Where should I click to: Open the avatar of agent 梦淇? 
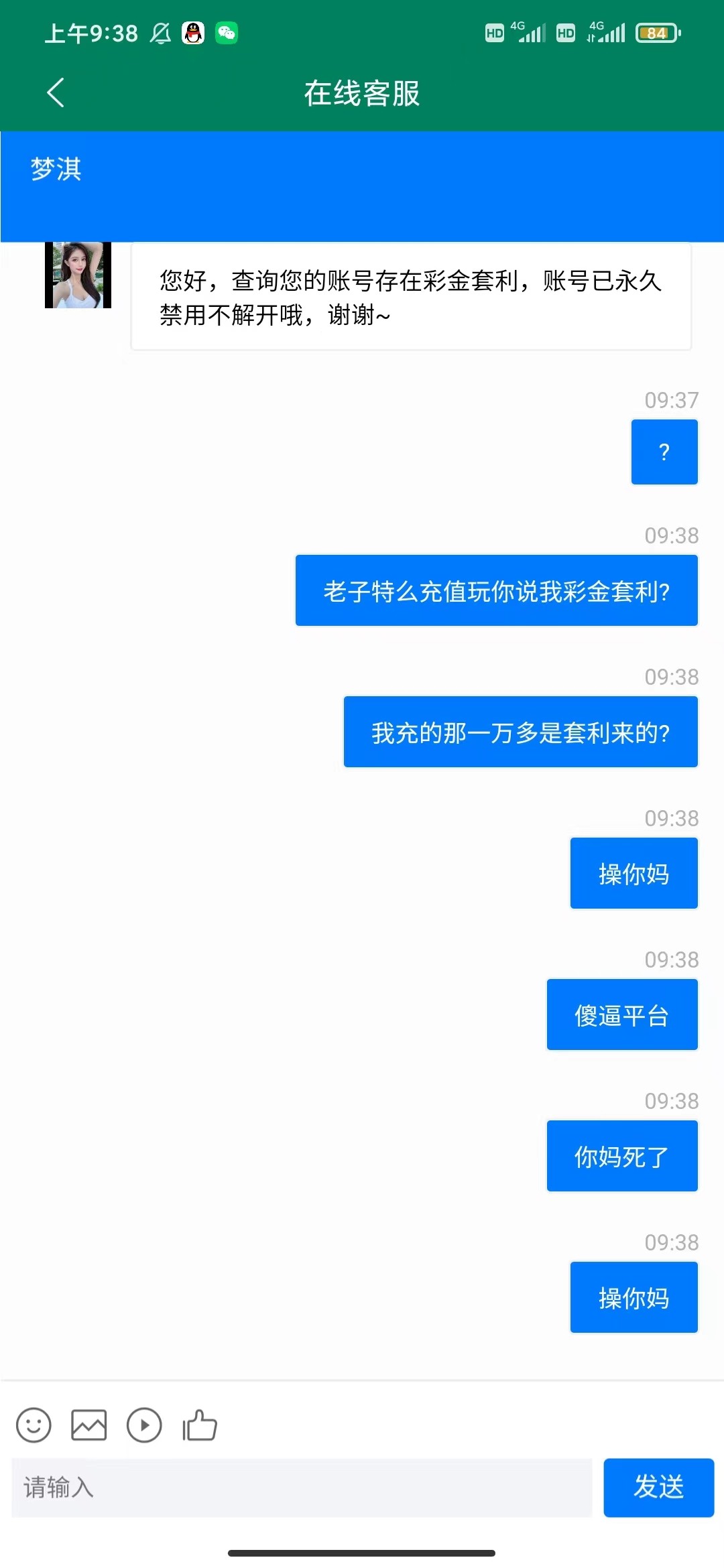click(78, 275)
